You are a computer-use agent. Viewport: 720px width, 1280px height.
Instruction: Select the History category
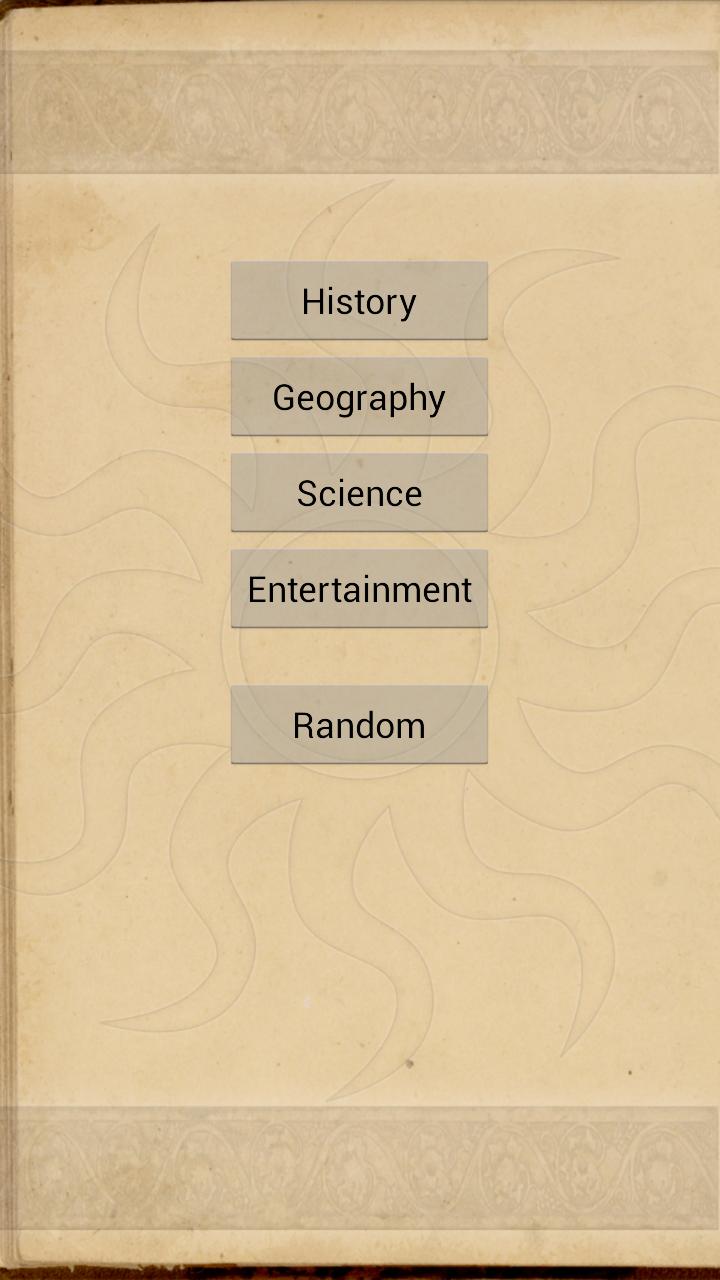[x=359, y=301]
